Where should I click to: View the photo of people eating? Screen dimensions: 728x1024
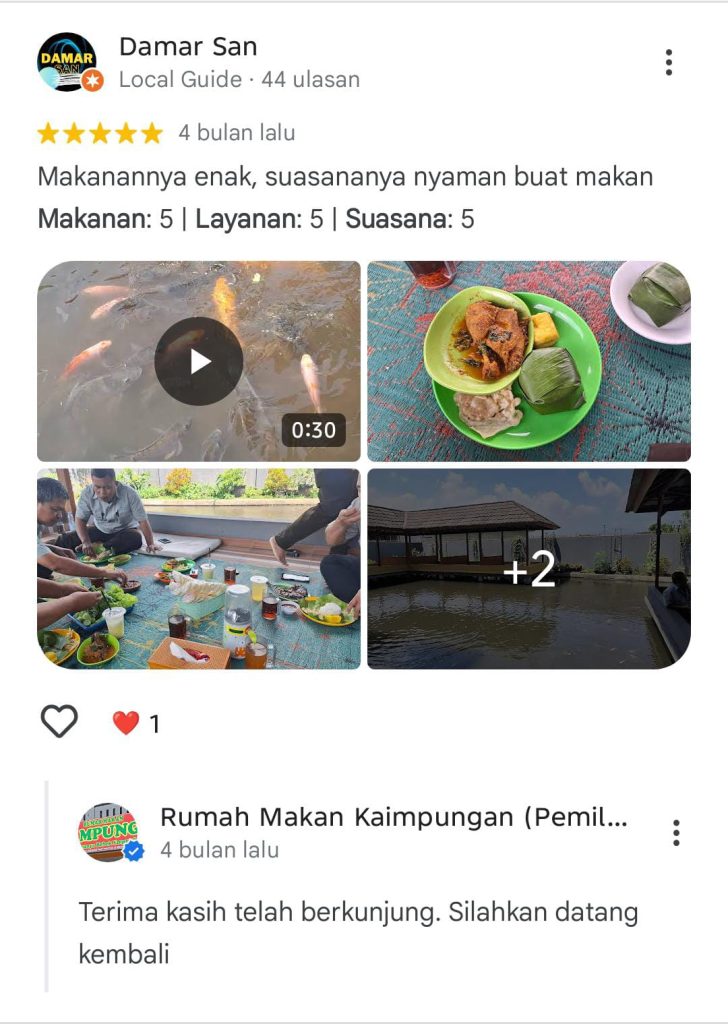click(198, 568)
